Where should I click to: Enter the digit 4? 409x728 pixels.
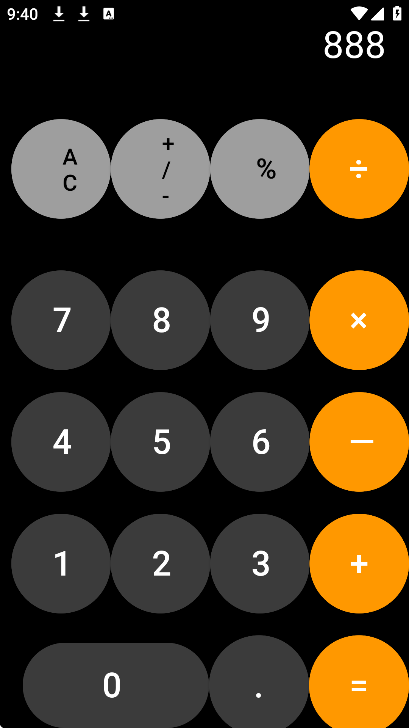click(x=61, y=442)
